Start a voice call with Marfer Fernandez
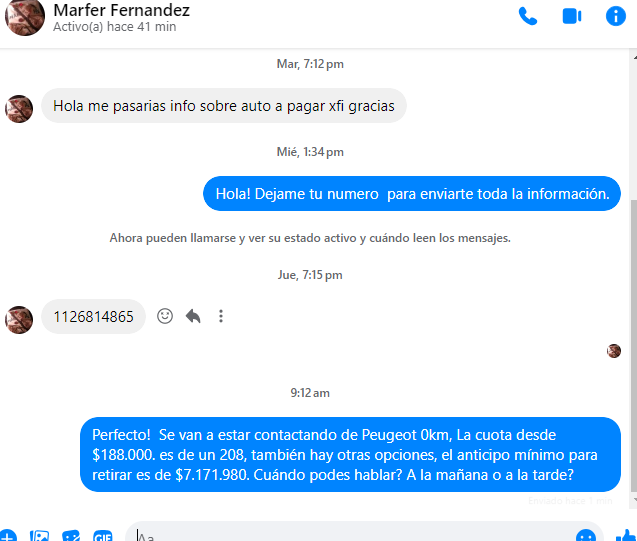 (x=527, y=16)
